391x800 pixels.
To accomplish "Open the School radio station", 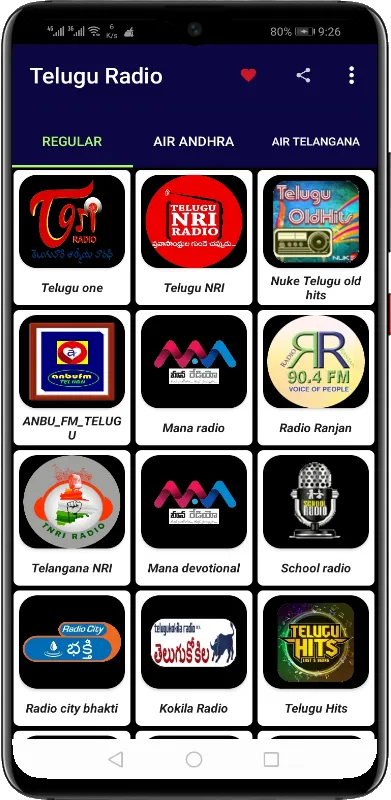I will [x=316, y=518].
